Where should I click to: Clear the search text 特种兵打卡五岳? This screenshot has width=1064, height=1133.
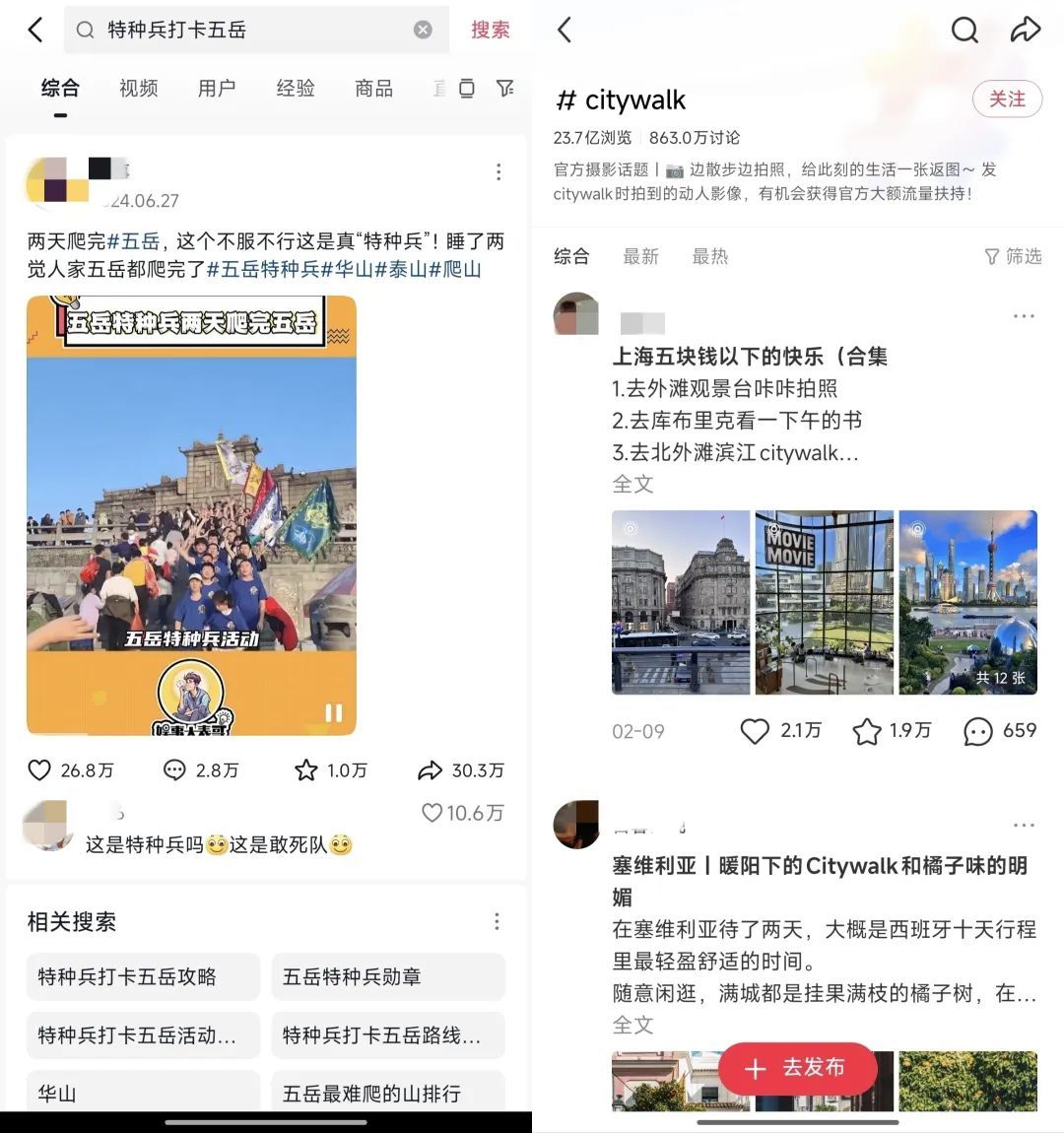pyautogui.click(x=423, y=30)
